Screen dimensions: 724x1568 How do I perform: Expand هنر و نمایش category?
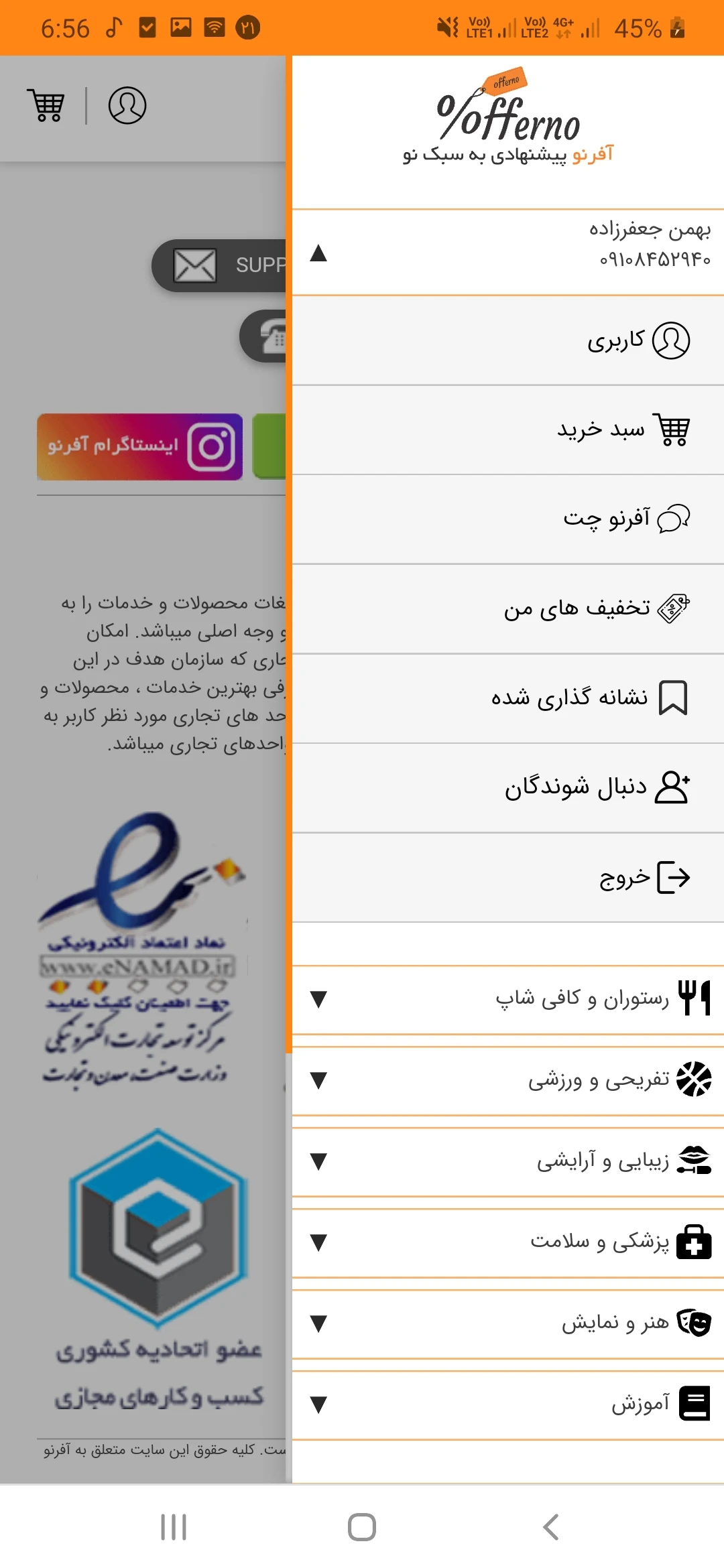click(319, 1323)
